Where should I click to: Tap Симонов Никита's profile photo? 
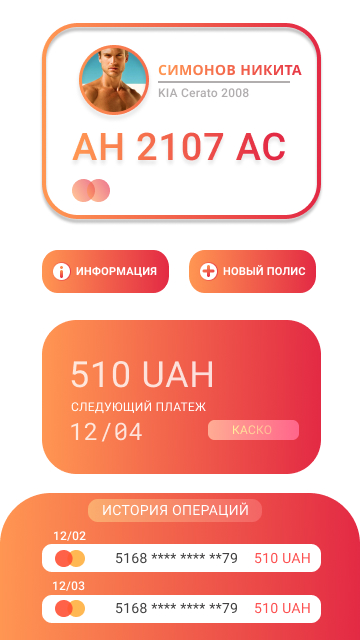pyautogui.click(x=114, y=80)
